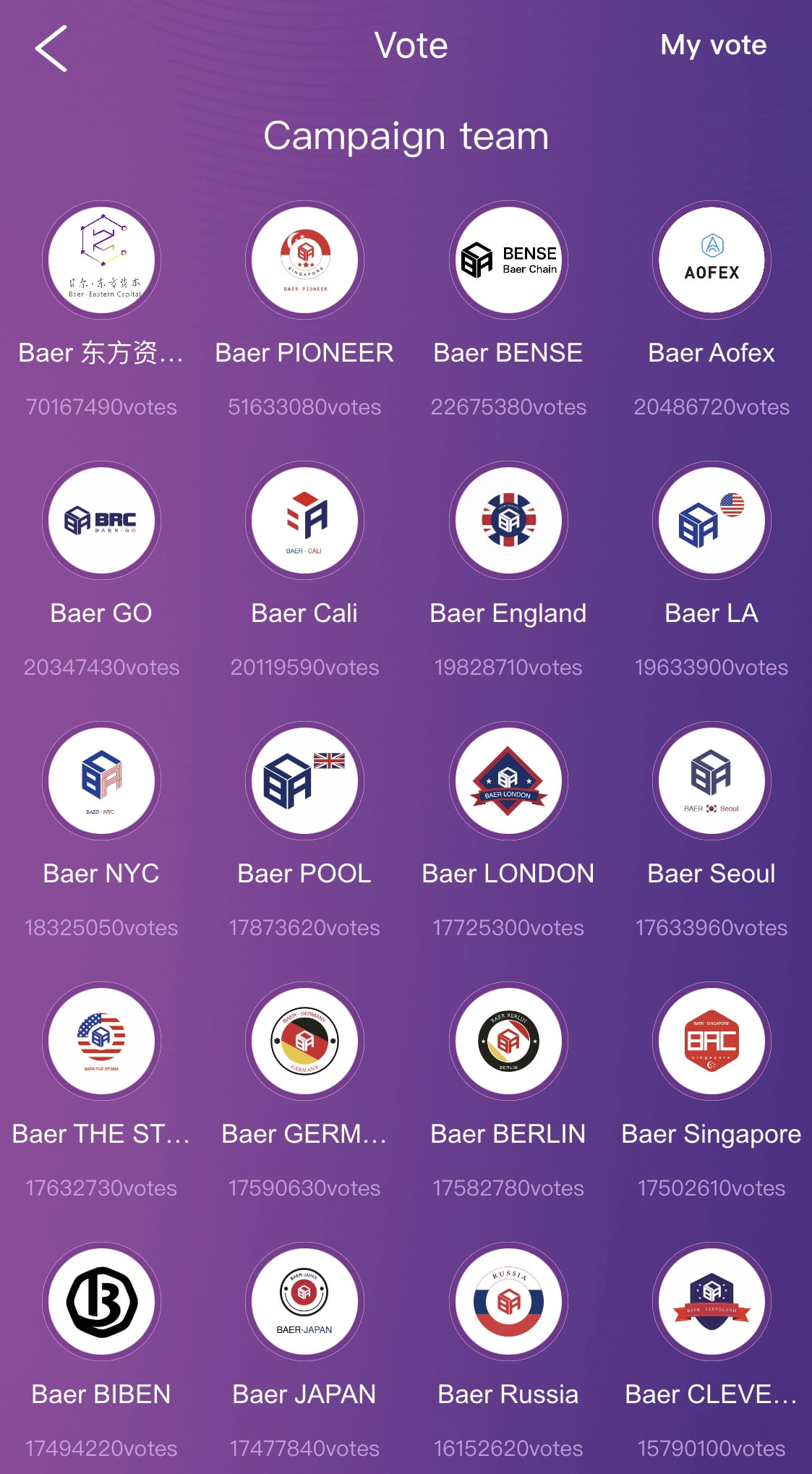
Task: Select Baer NYC campaign team
Action: (x=101, y=780)
